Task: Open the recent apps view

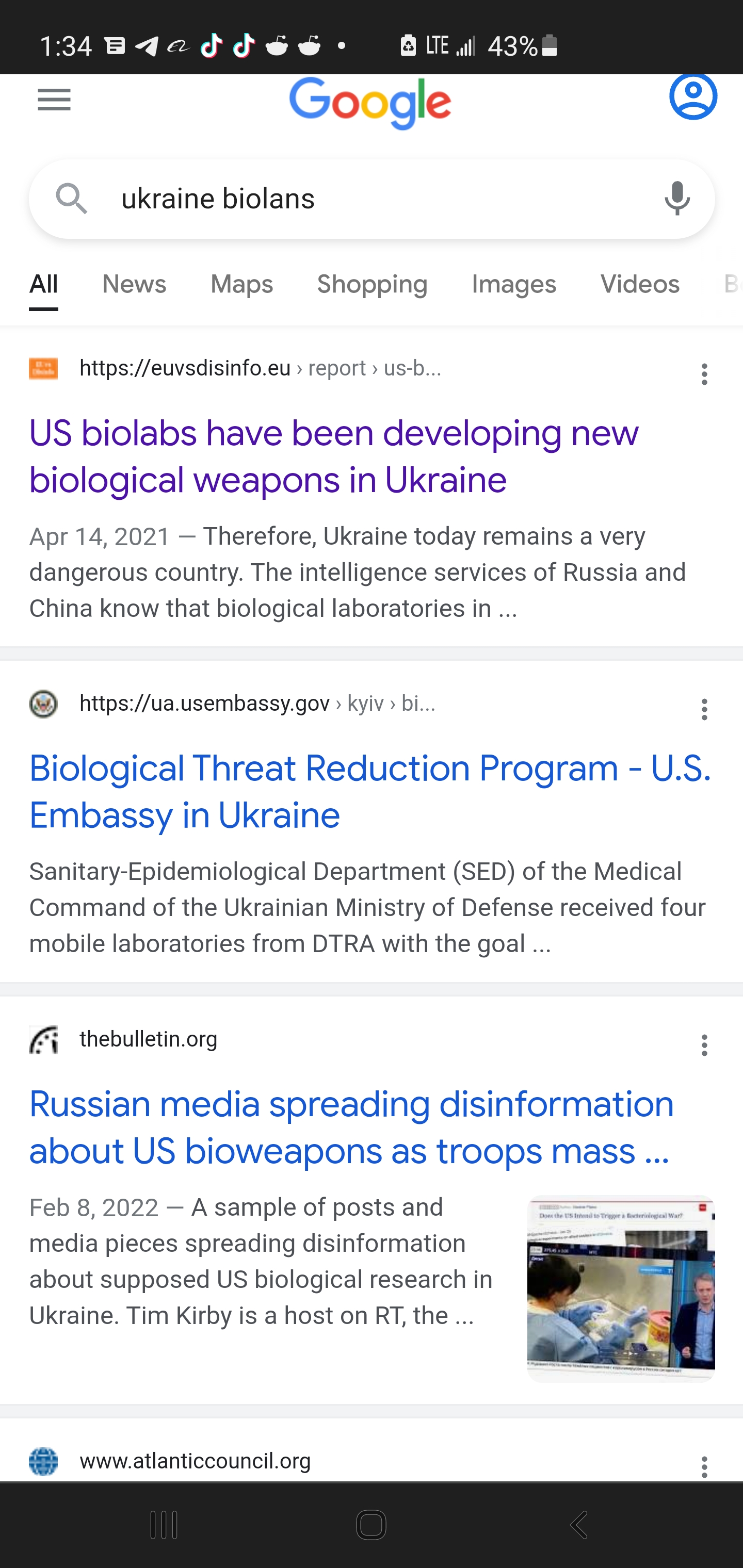Action: [x=163, y=1525]
